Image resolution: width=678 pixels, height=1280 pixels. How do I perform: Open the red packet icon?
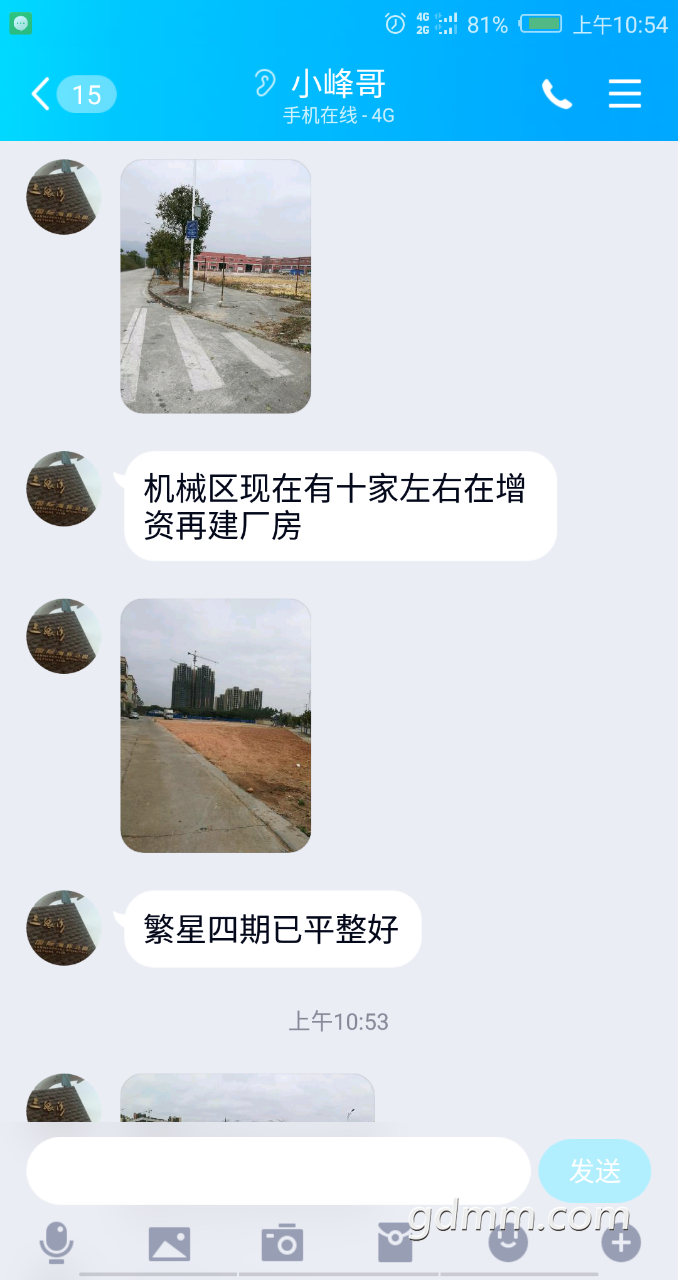(395, 1243)
